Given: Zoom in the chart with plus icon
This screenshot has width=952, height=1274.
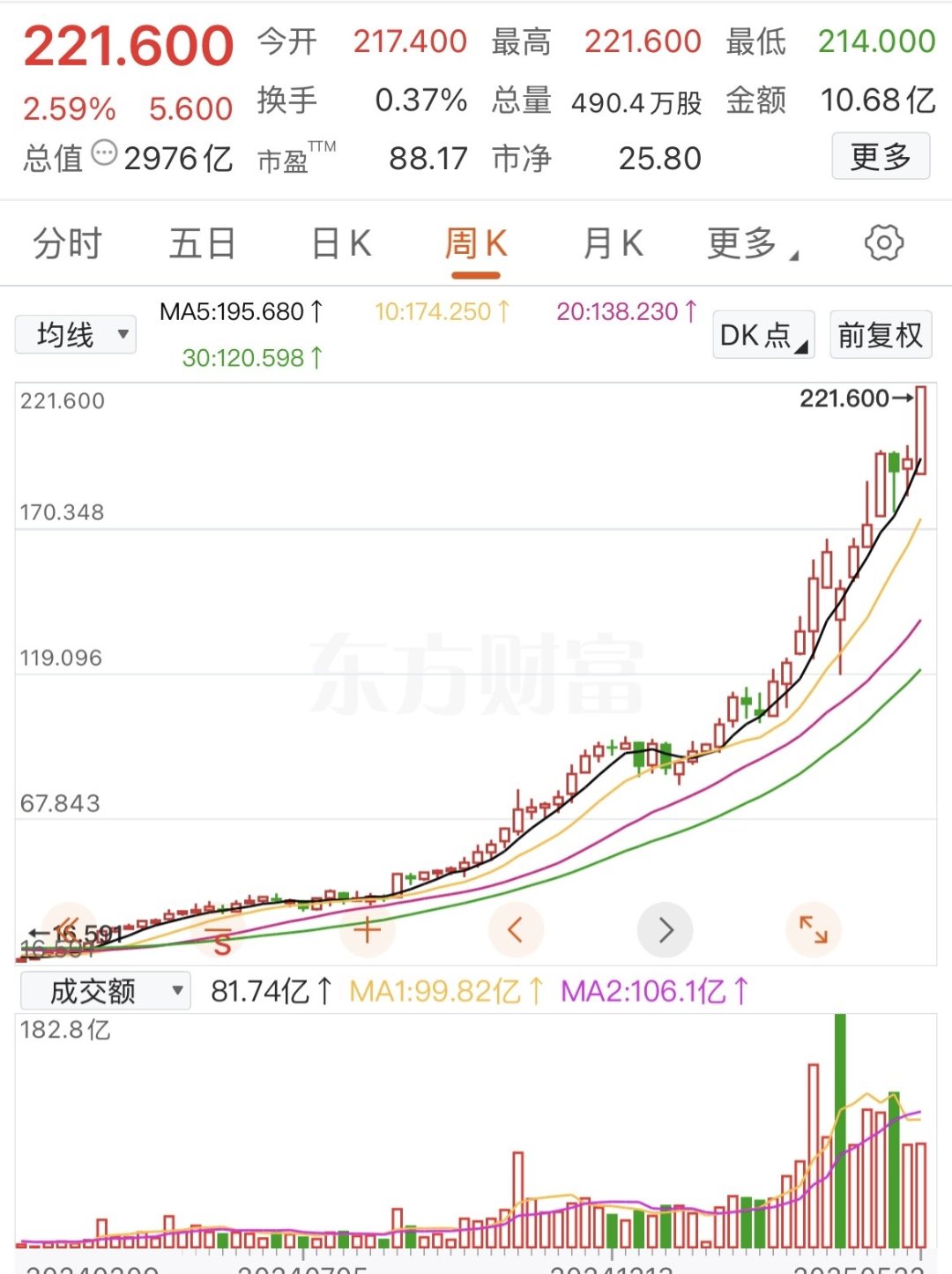Looking at the screenshot, I should coord(368,929).
